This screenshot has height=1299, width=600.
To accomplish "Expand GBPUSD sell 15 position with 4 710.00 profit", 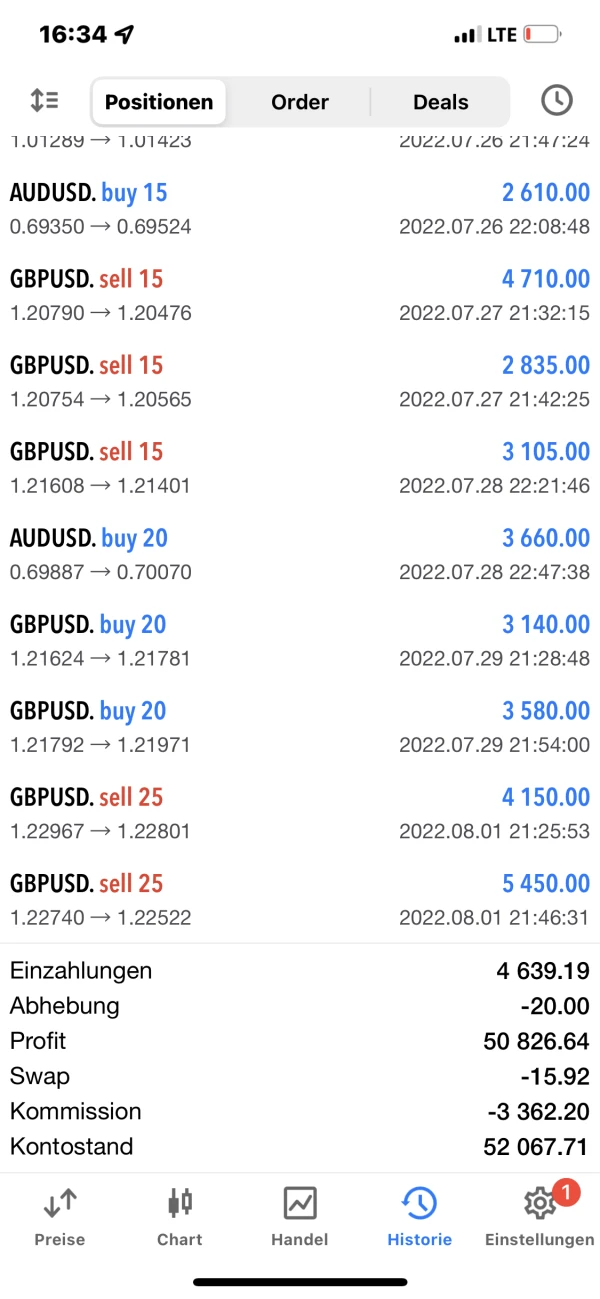I will pos(300,295).
